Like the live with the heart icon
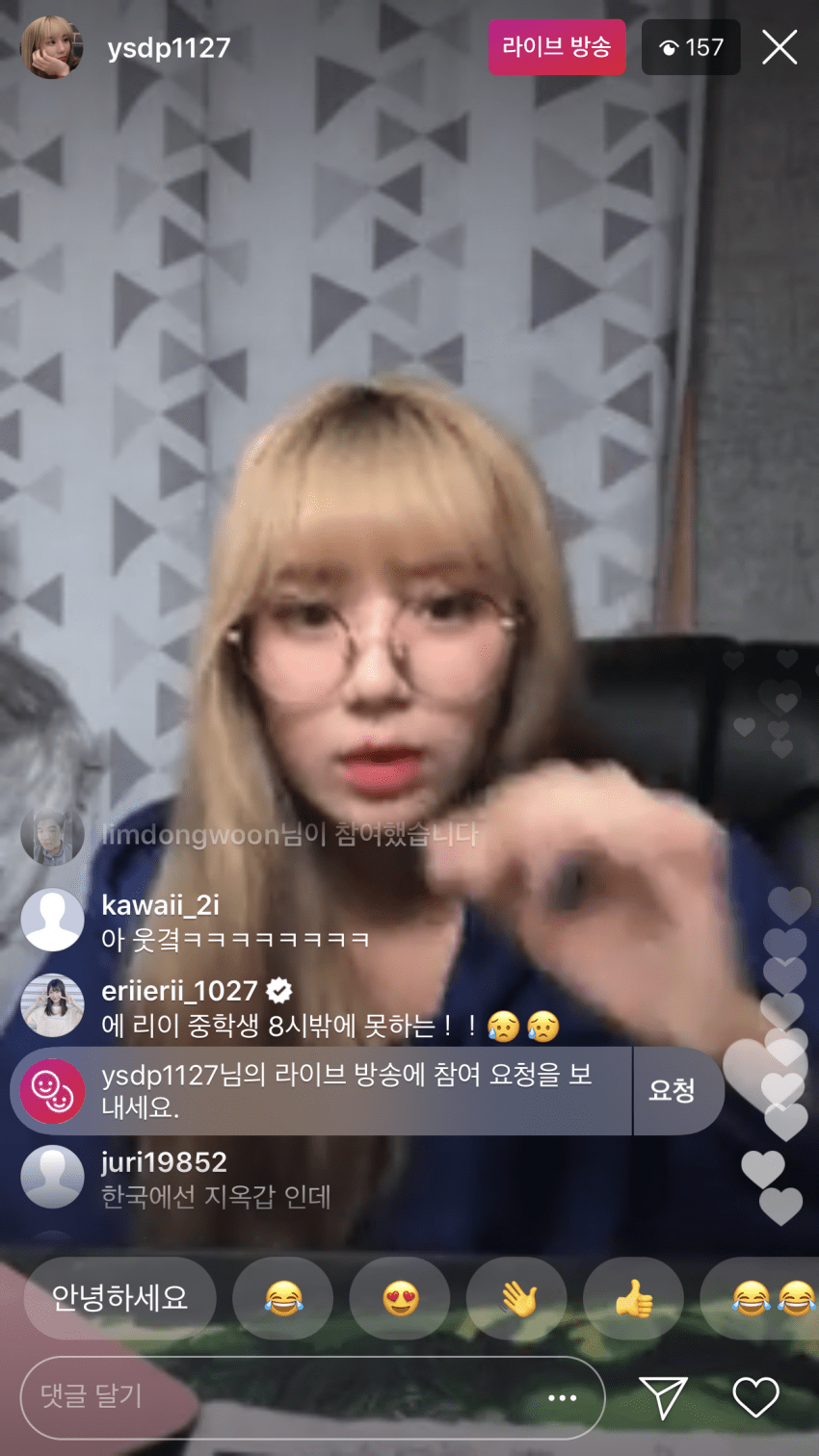Screen dimensions: 819x1456 755,1397
